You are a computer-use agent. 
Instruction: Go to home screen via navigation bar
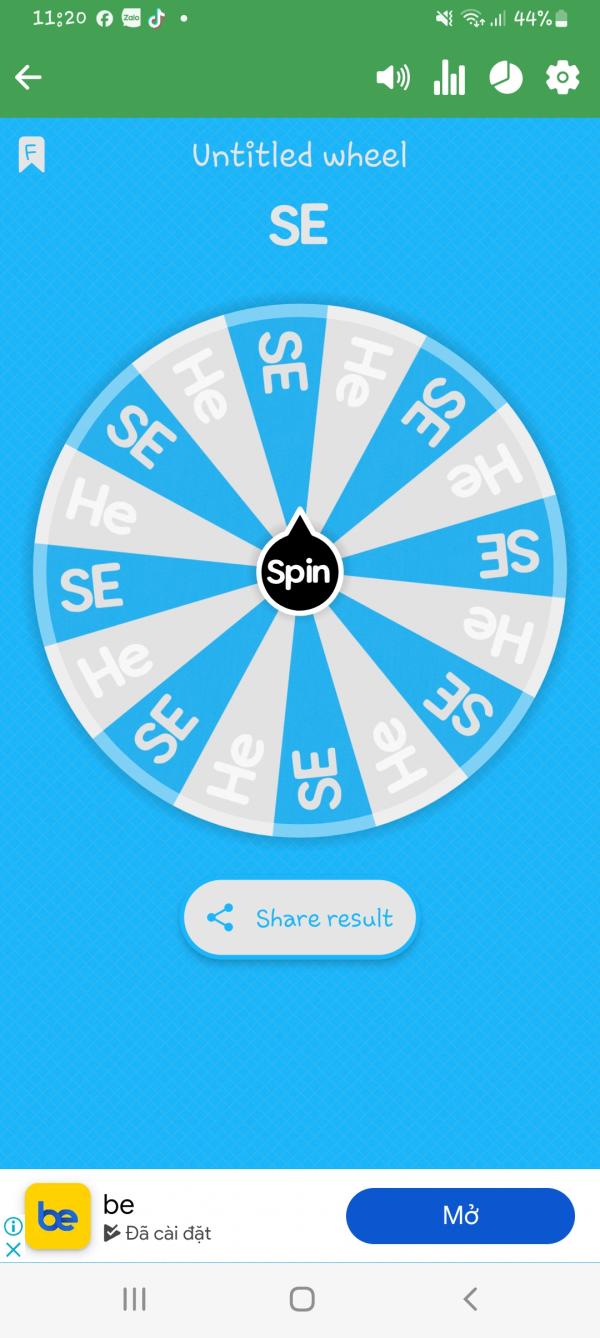[301, 1299]
